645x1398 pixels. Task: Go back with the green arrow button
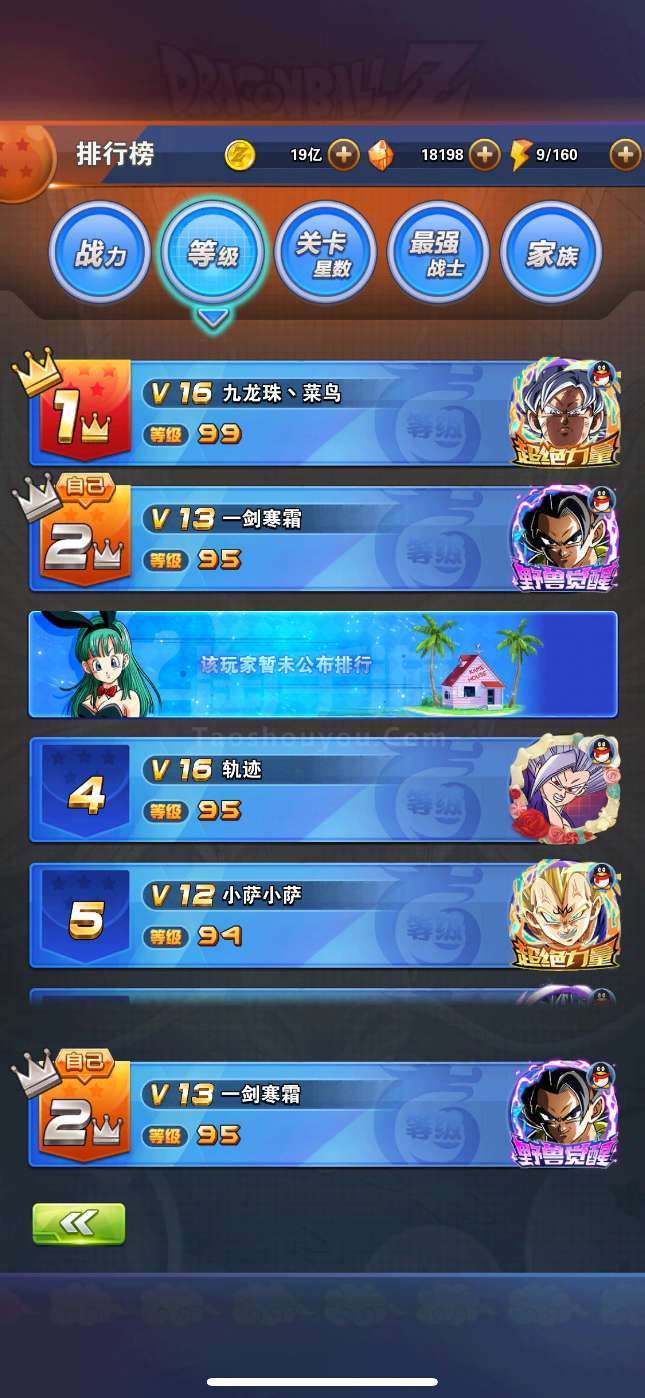pos(79,1223)
